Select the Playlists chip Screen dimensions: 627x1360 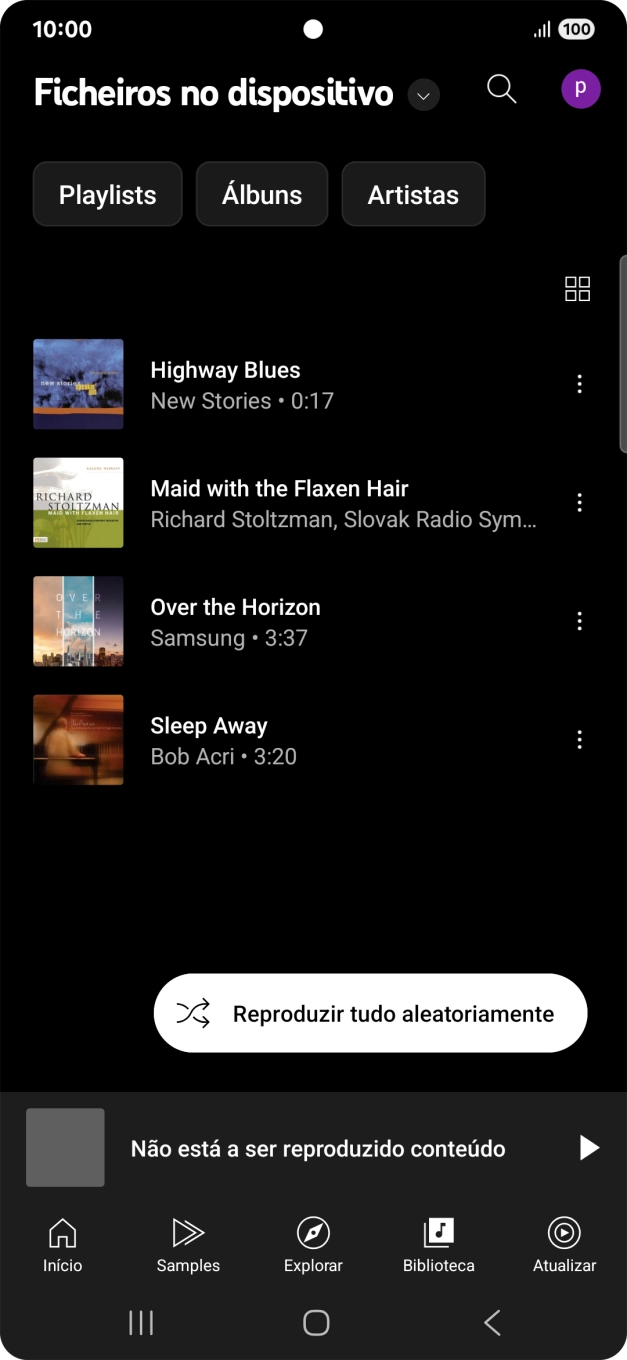click(108, 194)
